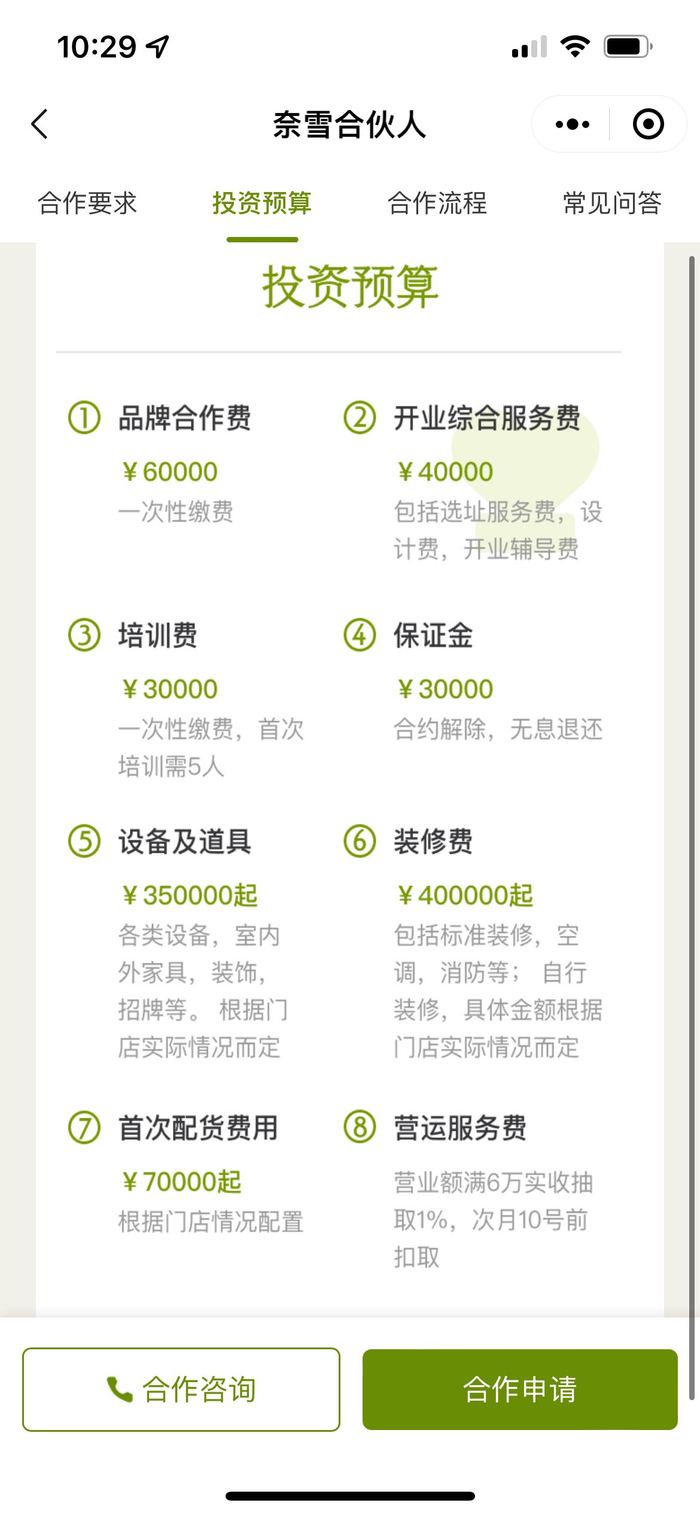Open the 常见问答 tab

[x=612, y=203]
